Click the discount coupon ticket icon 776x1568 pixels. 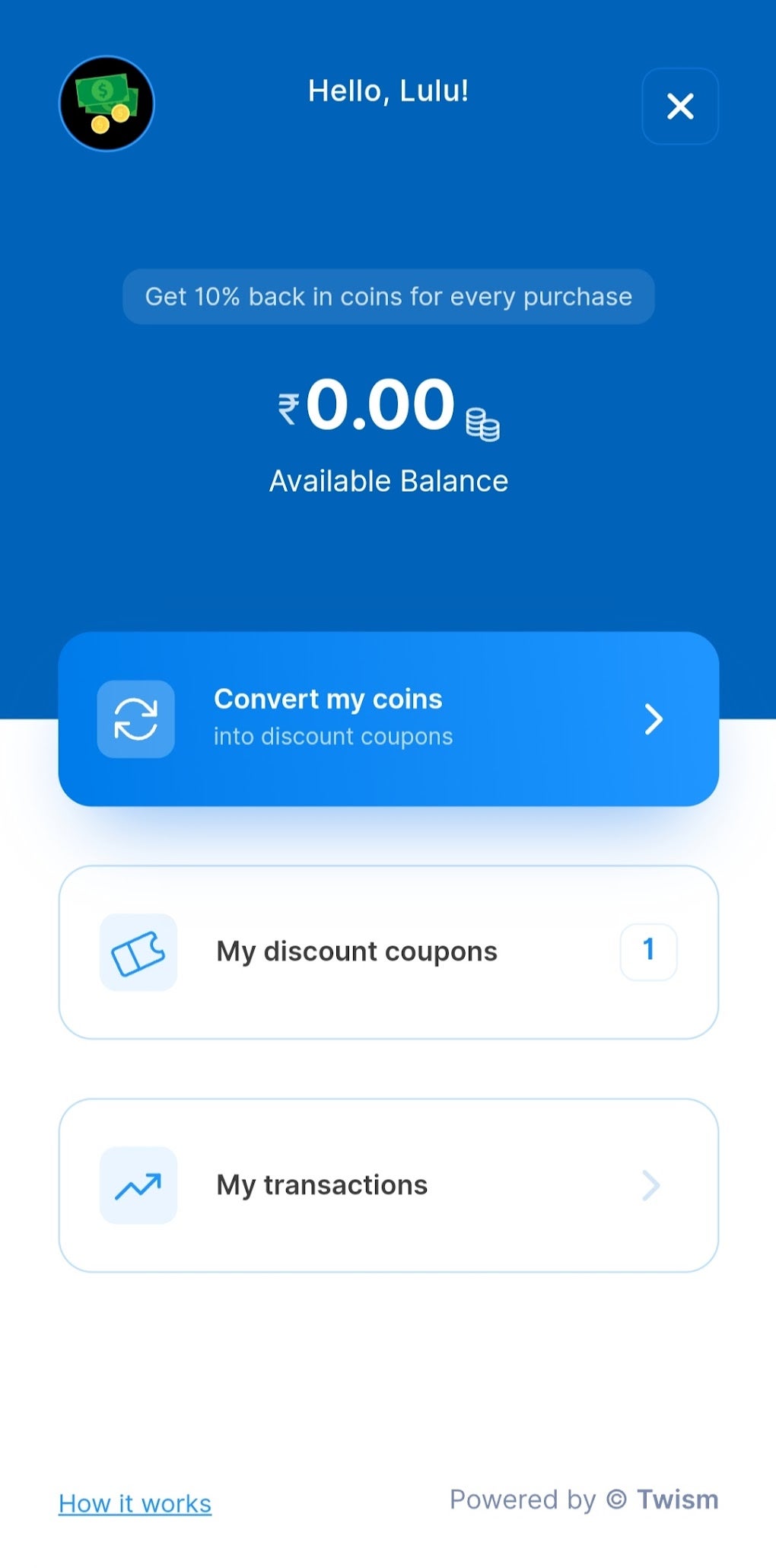pos(138,951)
